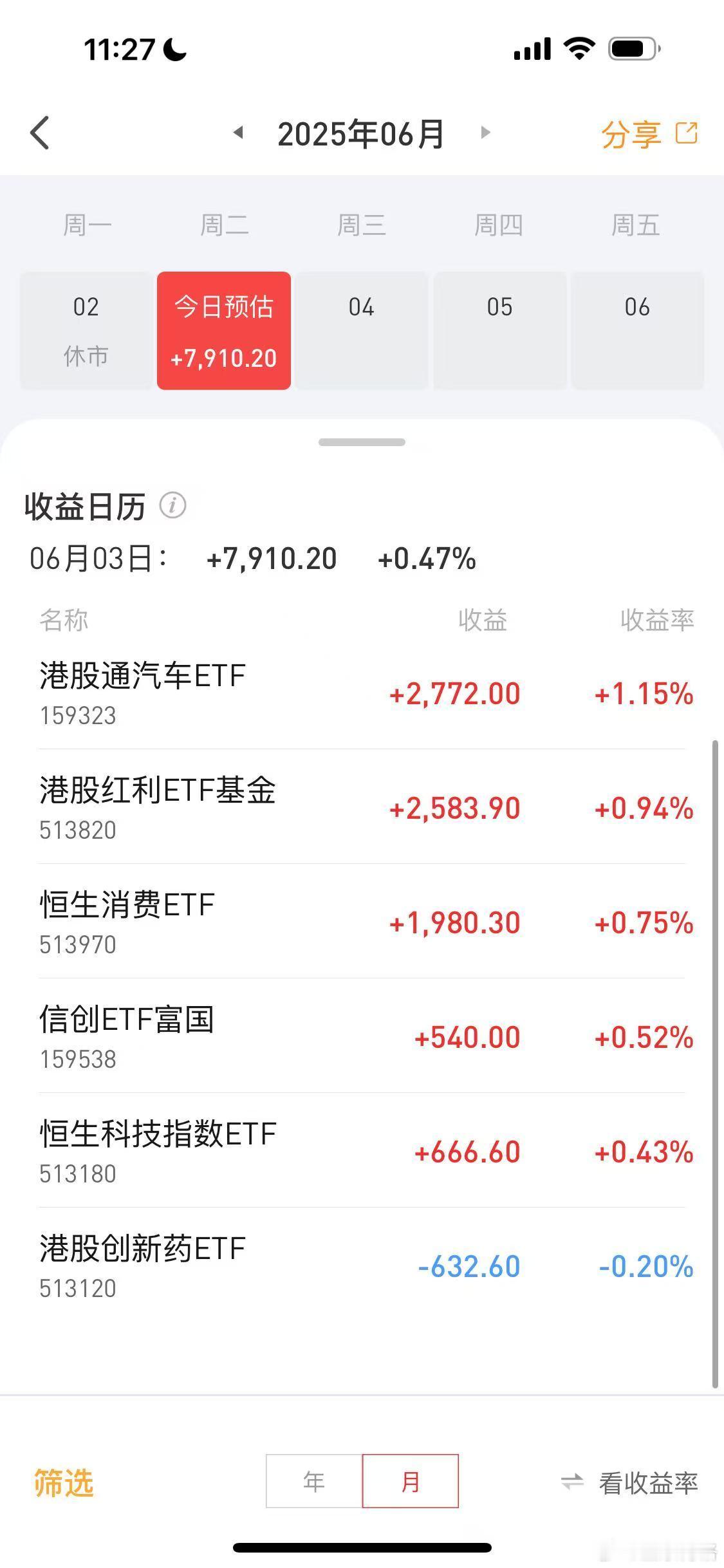Open the 筛选 filter
The width and height of the screenshot is (724, 1568).
64,1482
